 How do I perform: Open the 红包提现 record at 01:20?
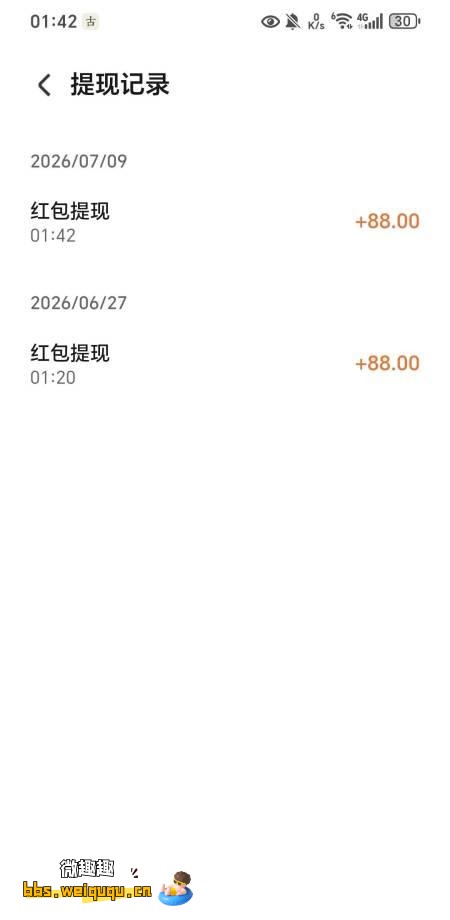point(225,364)
